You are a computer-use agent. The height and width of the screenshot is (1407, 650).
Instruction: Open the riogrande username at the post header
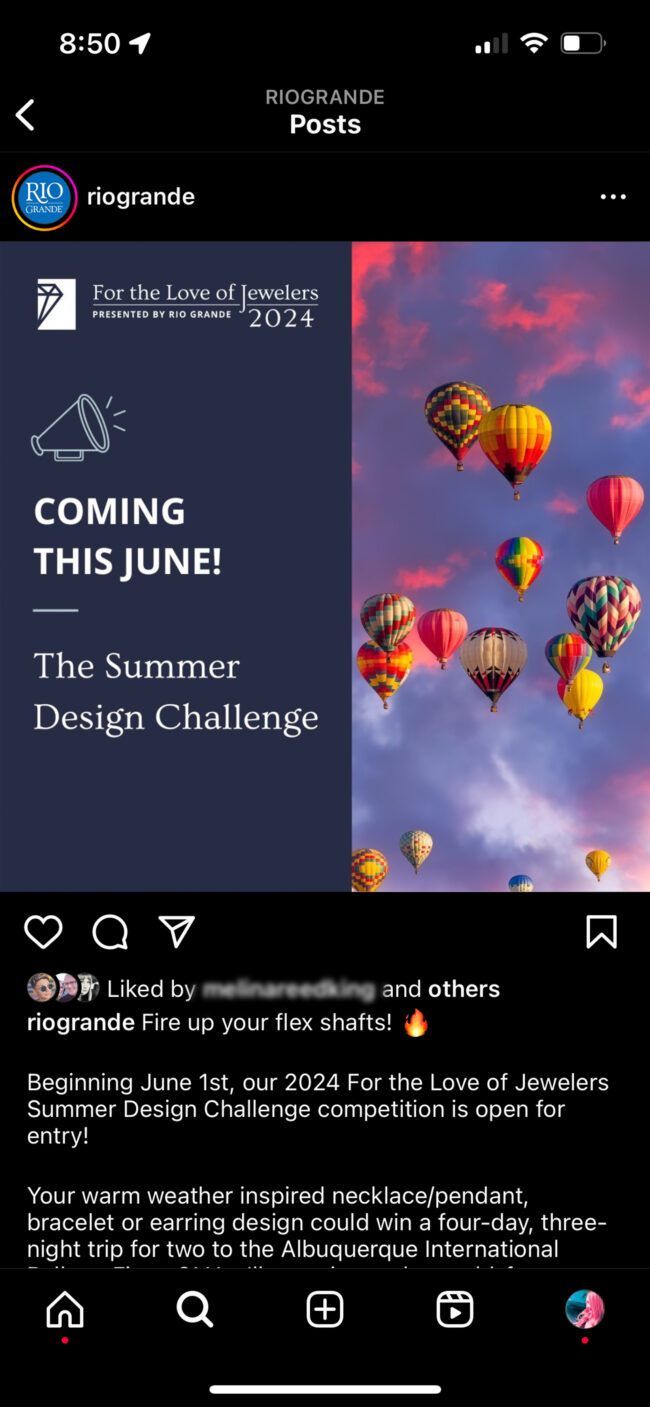(x=140, y=197)
